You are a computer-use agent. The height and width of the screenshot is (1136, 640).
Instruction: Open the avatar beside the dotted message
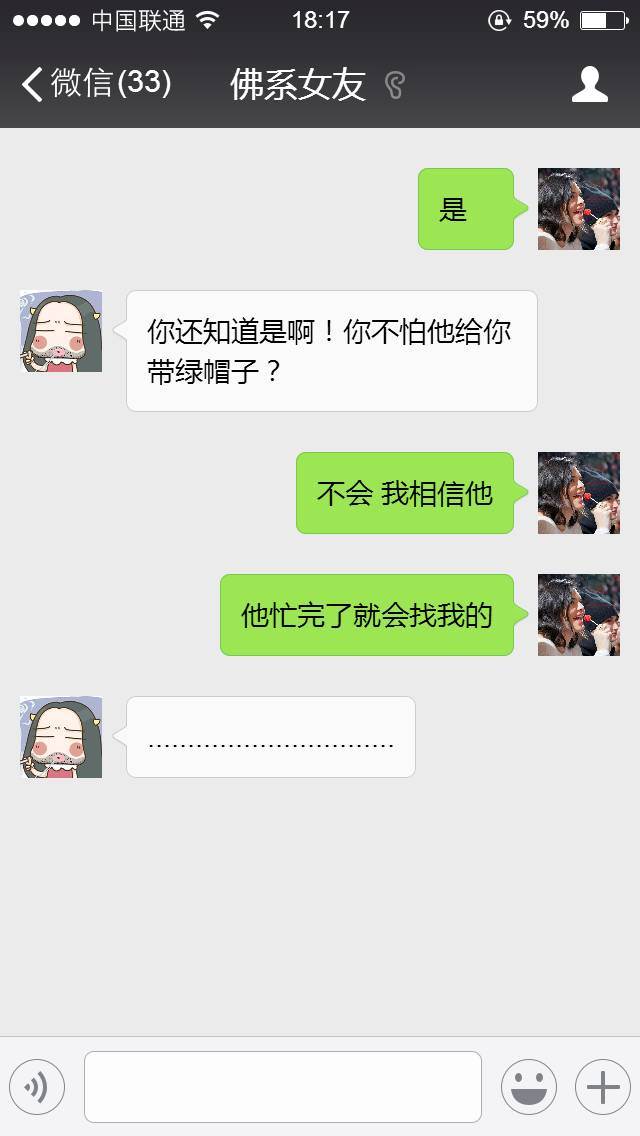pyautogui.click(x=61, y=737)
